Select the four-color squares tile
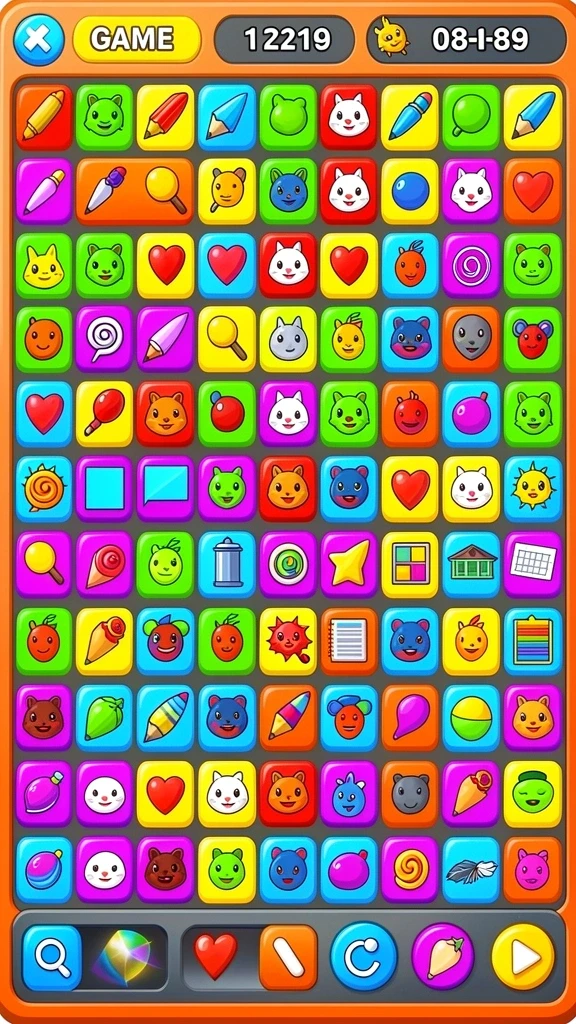The image size is (576, 1024). pyautogui.click(x=410, y=564)
